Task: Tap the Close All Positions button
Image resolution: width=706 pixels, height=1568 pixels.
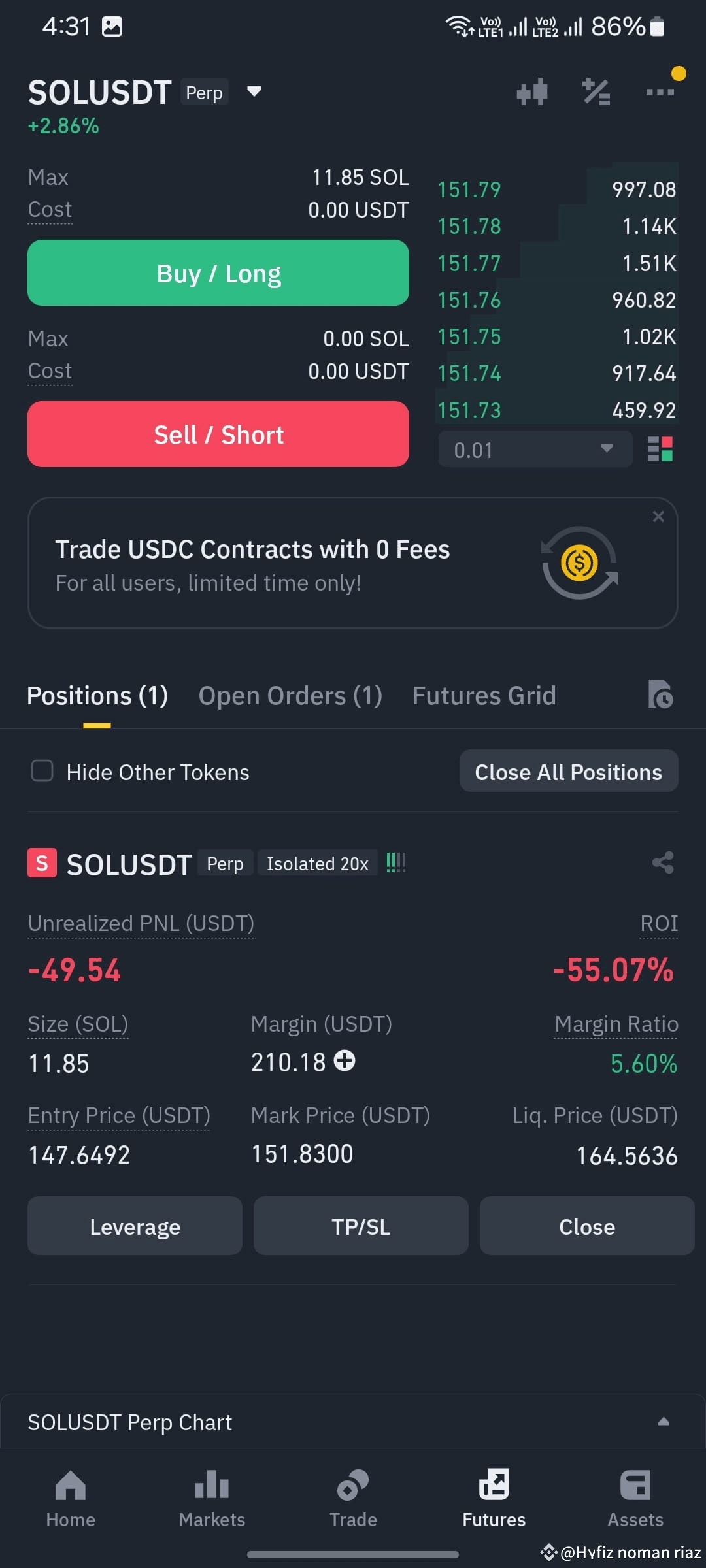Action: [x=568, y=771]
